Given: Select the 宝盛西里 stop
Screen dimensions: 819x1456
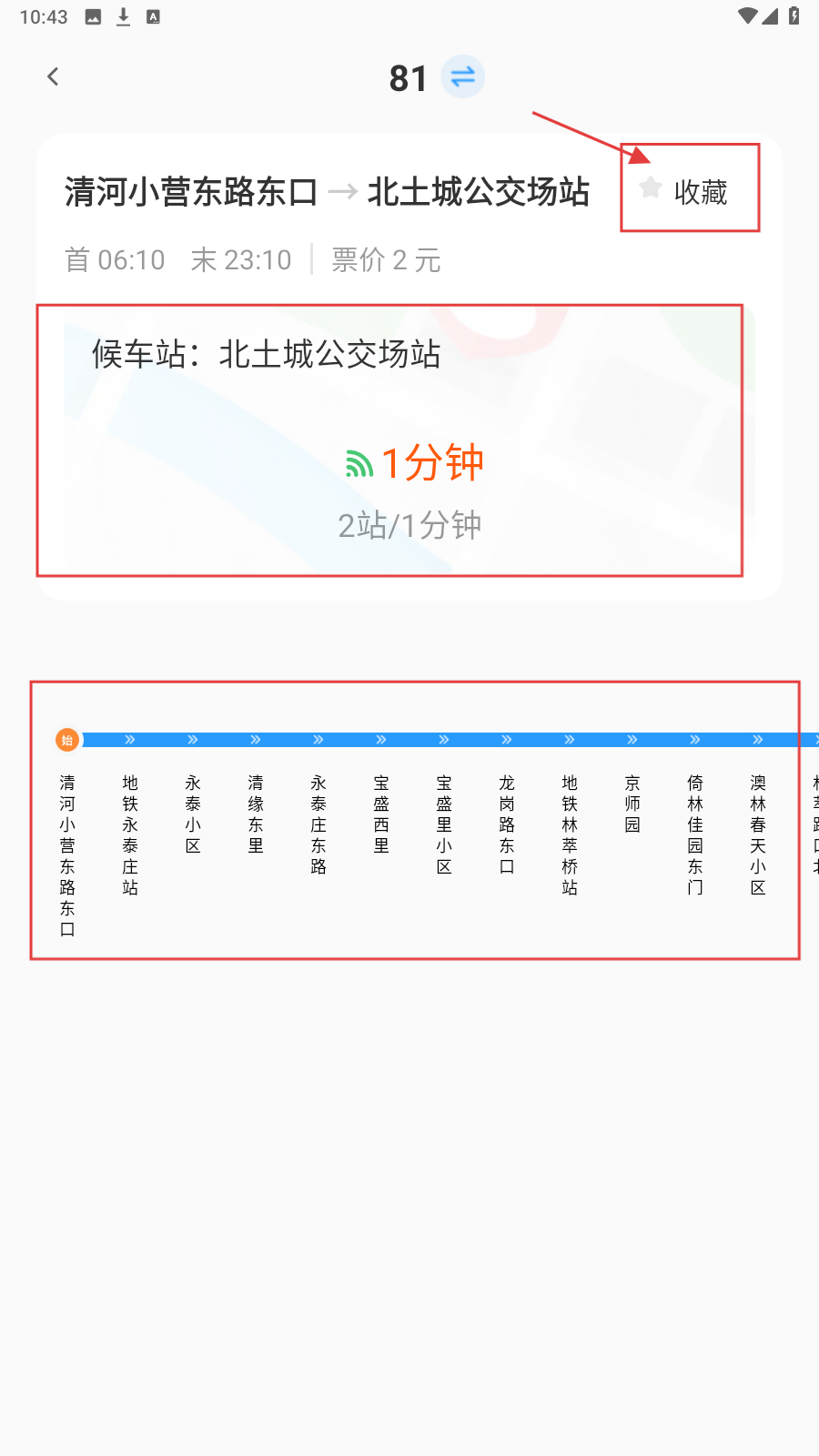Looking at the screenshot, I should tap(381, 814).
